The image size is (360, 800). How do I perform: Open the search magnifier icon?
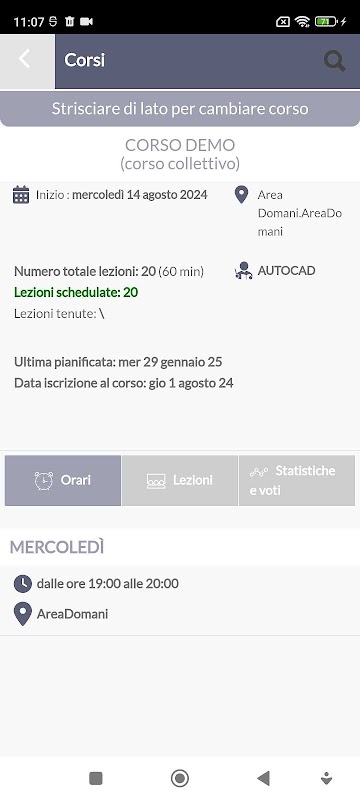click(x=335, y=61)
